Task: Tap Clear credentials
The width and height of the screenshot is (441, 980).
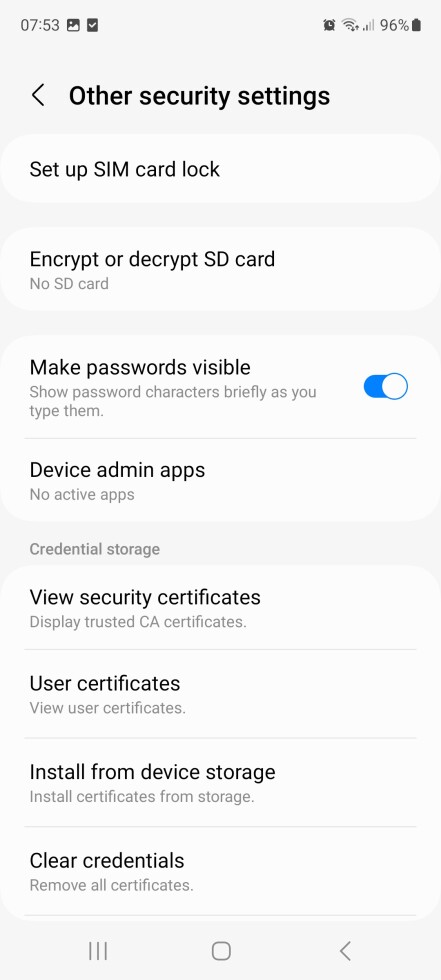Action: tap(220, 871)
